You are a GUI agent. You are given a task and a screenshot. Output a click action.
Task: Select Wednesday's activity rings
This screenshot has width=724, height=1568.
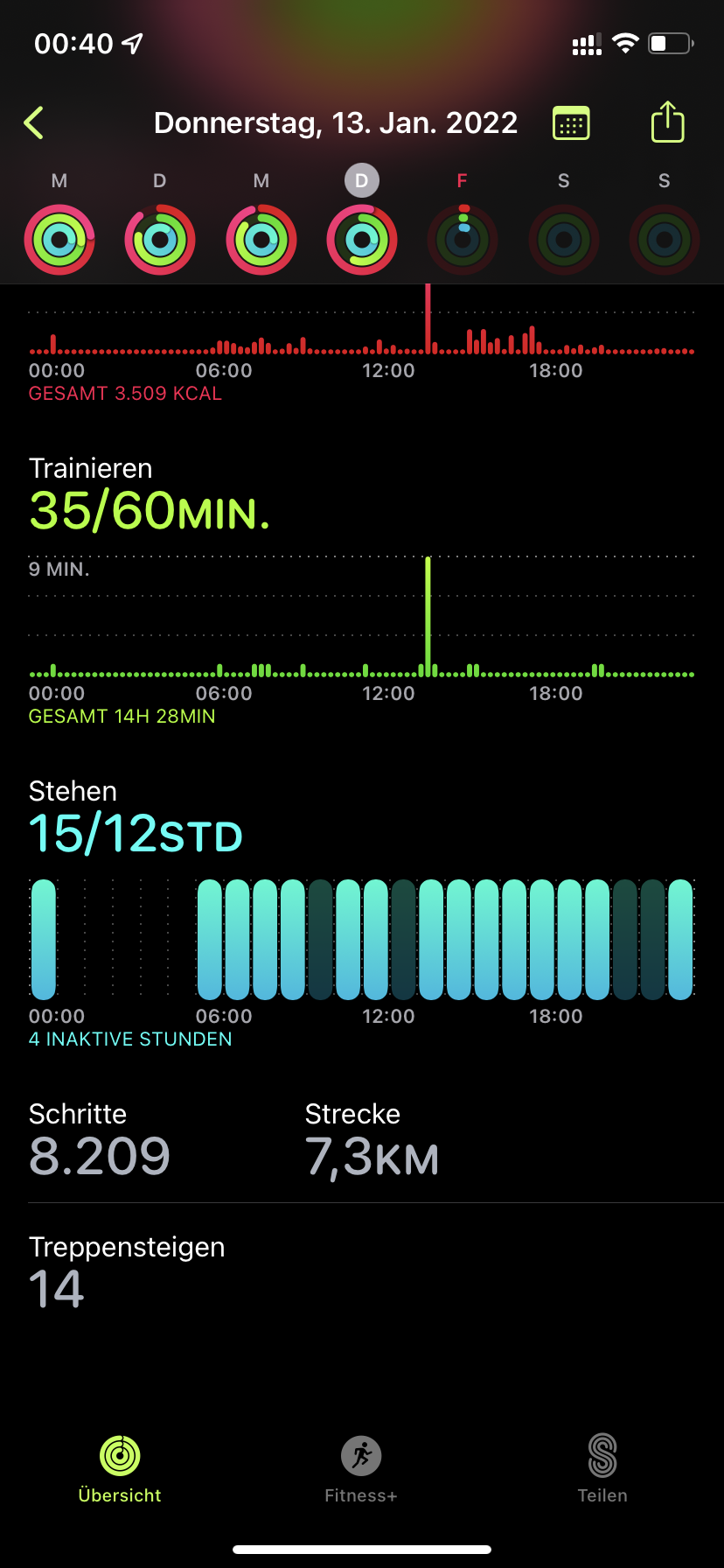pyautogui.click(x=261, y=239)
